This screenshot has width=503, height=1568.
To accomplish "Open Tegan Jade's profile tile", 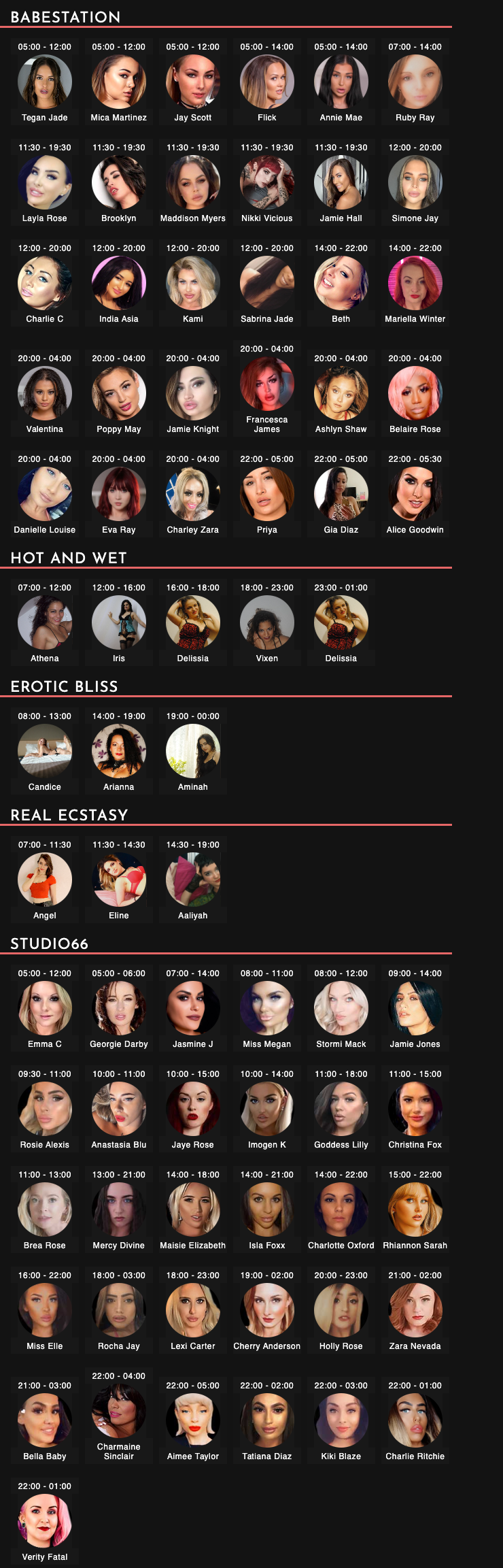I will click(x=45, y=82).
